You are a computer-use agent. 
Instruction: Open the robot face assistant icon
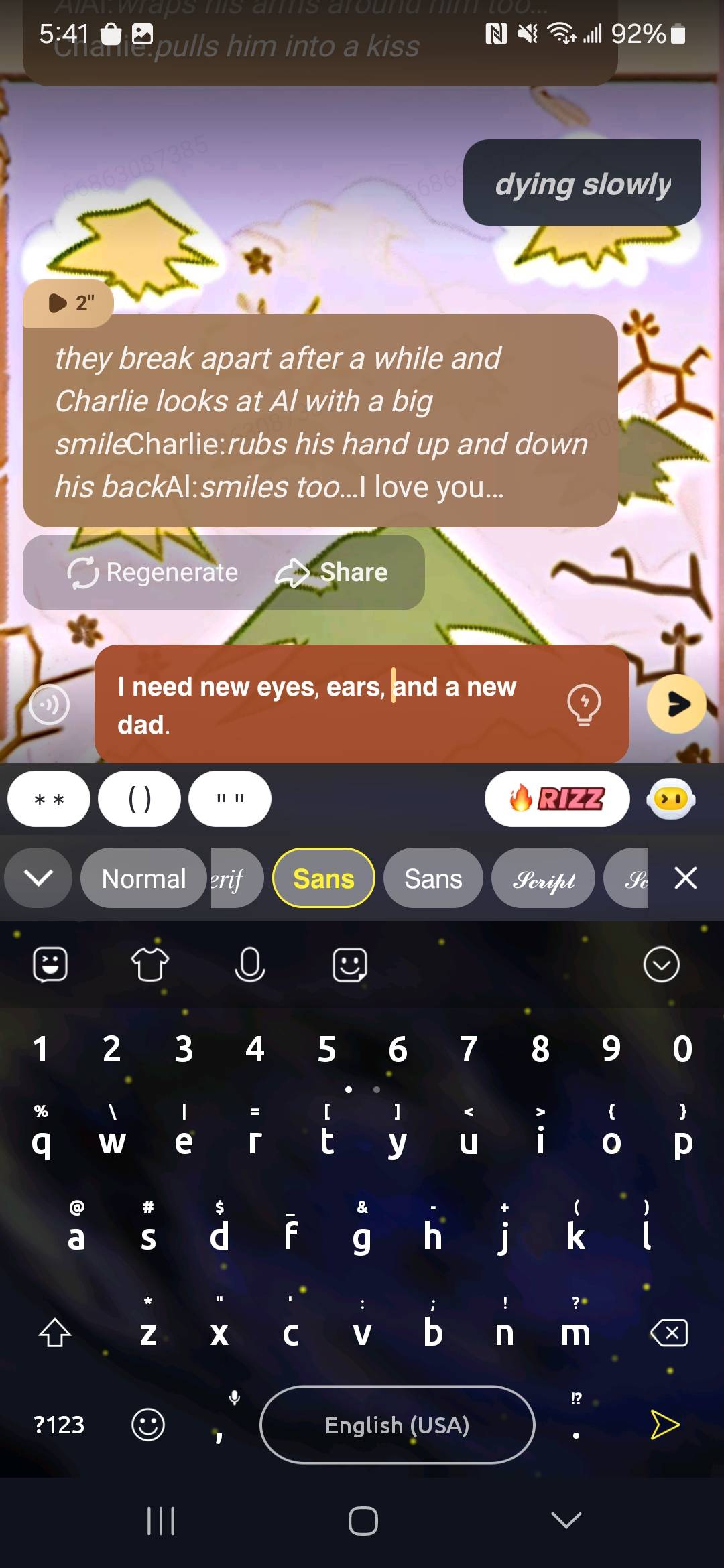pyautogui.click(x=671, y=799)
